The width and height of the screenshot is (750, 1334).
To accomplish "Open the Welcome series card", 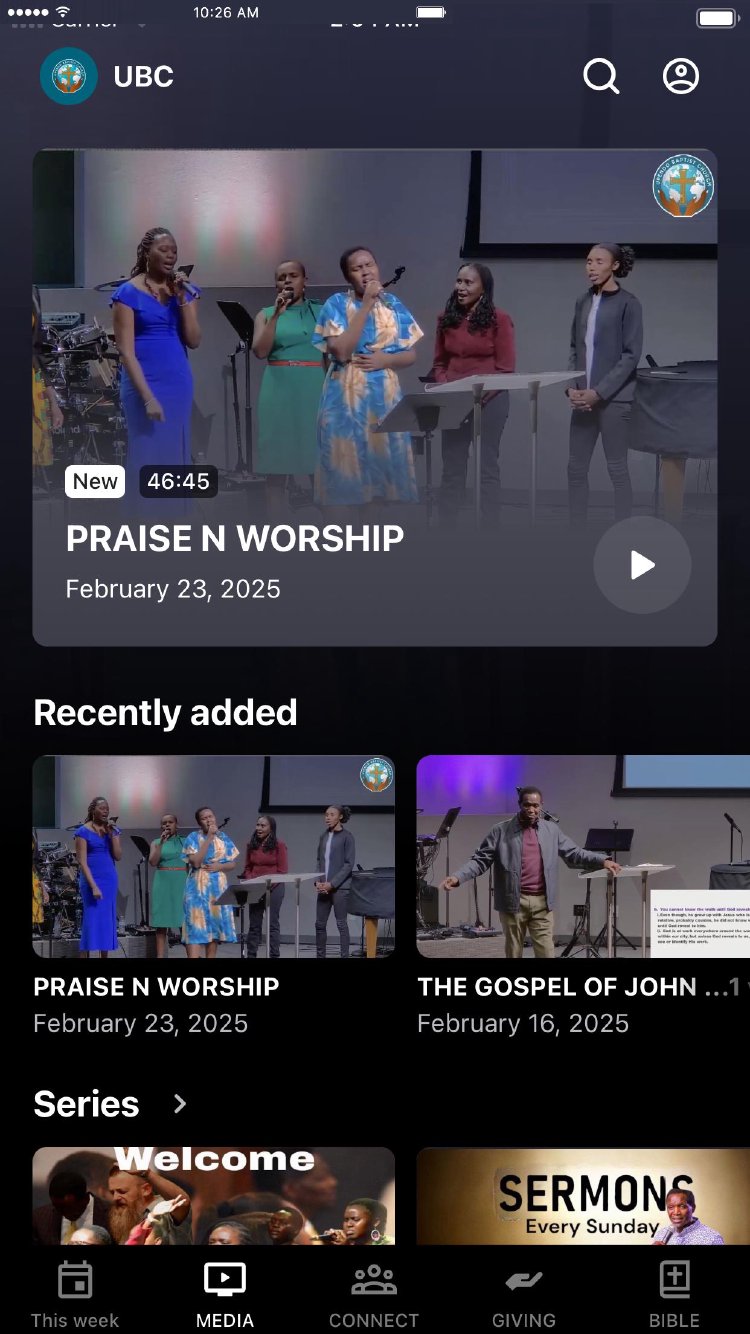I will coord(214,1195).
